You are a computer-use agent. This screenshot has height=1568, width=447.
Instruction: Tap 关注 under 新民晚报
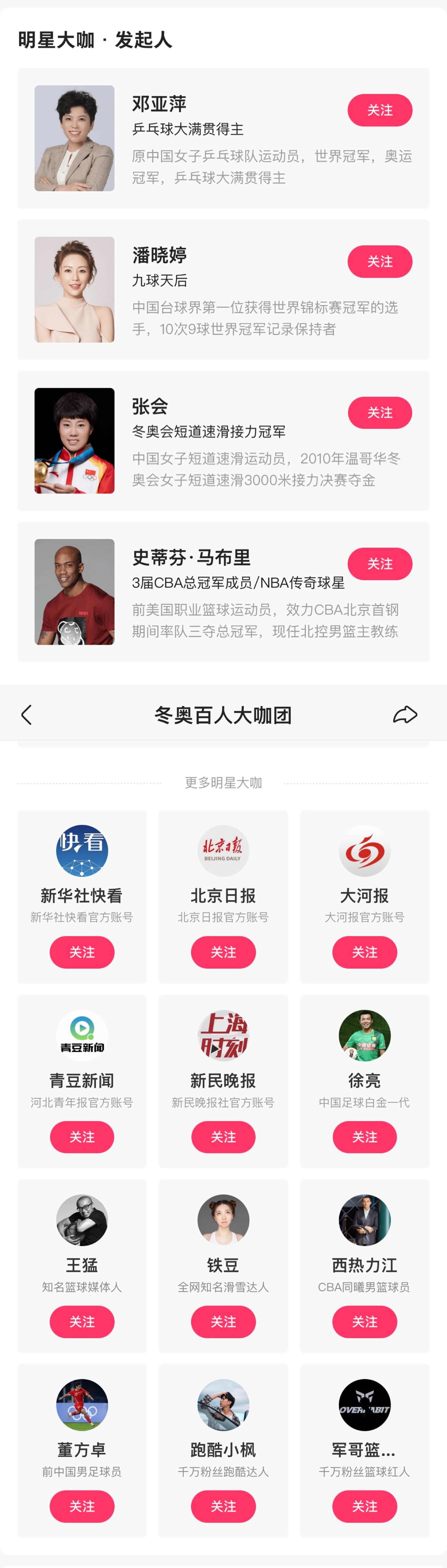pos(223,1137)
